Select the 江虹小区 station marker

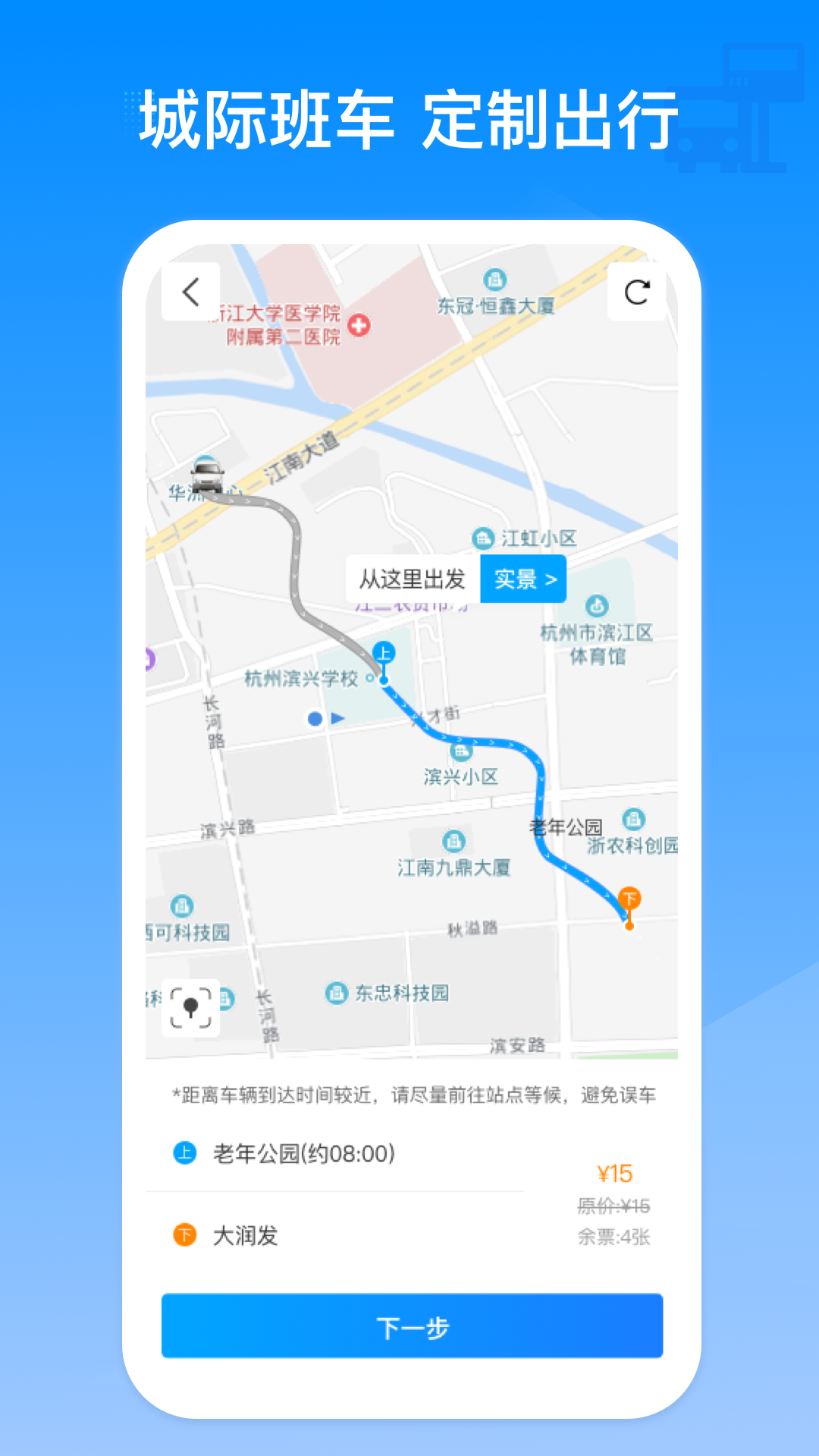pyautogui.click(x=483, y=537)
